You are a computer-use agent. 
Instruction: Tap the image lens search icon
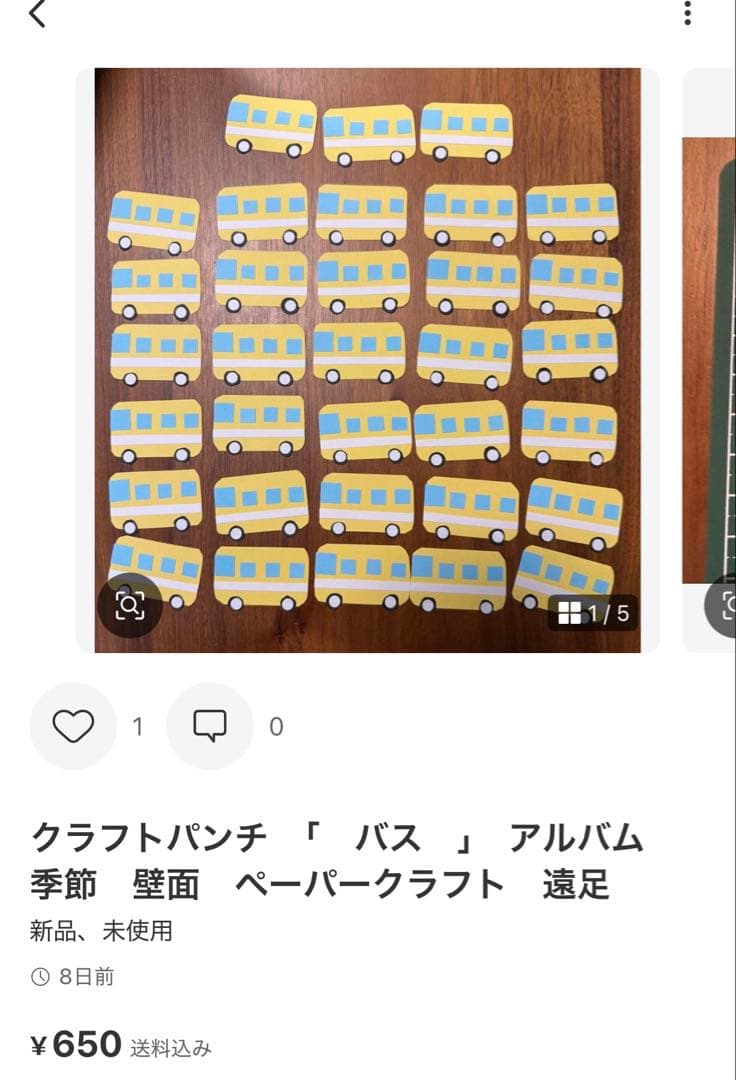pos(129,606)
